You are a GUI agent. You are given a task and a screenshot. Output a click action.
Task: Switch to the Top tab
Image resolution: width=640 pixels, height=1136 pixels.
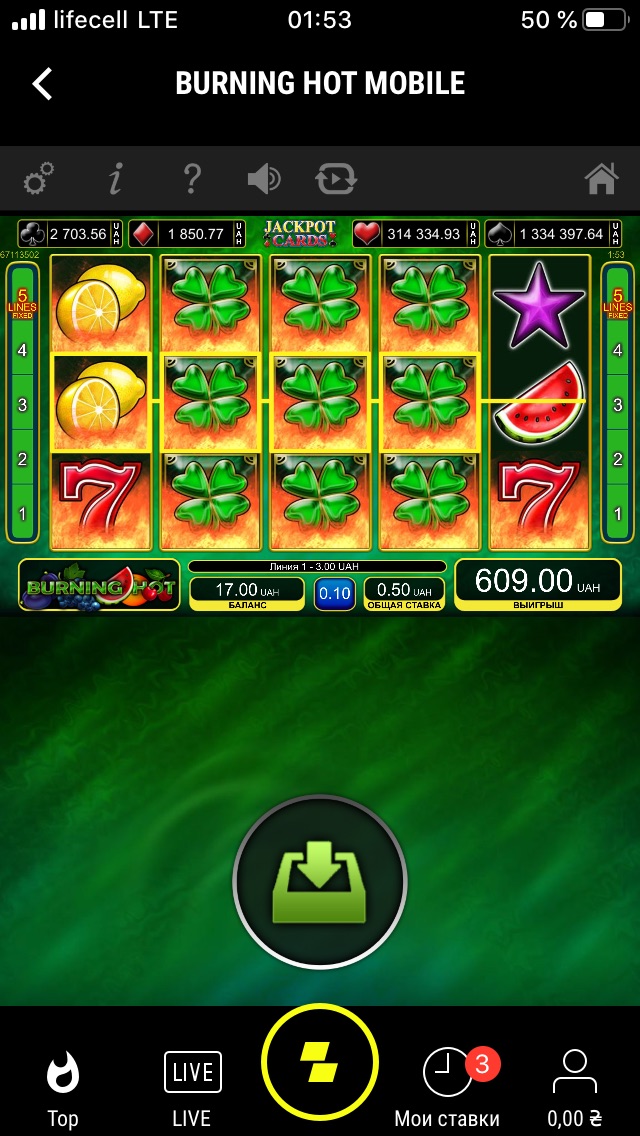click(63, 1090)
